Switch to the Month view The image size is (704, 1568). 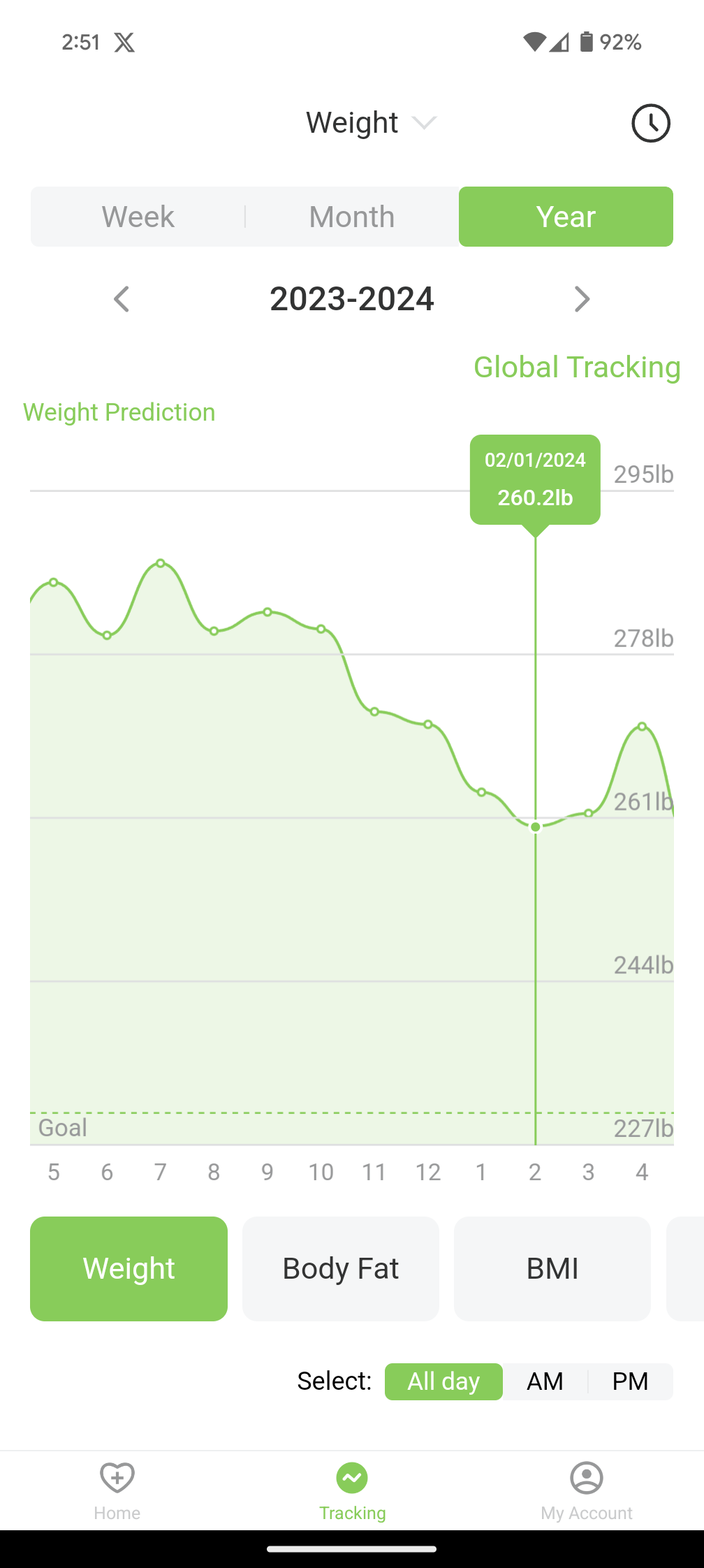point(352,217)
